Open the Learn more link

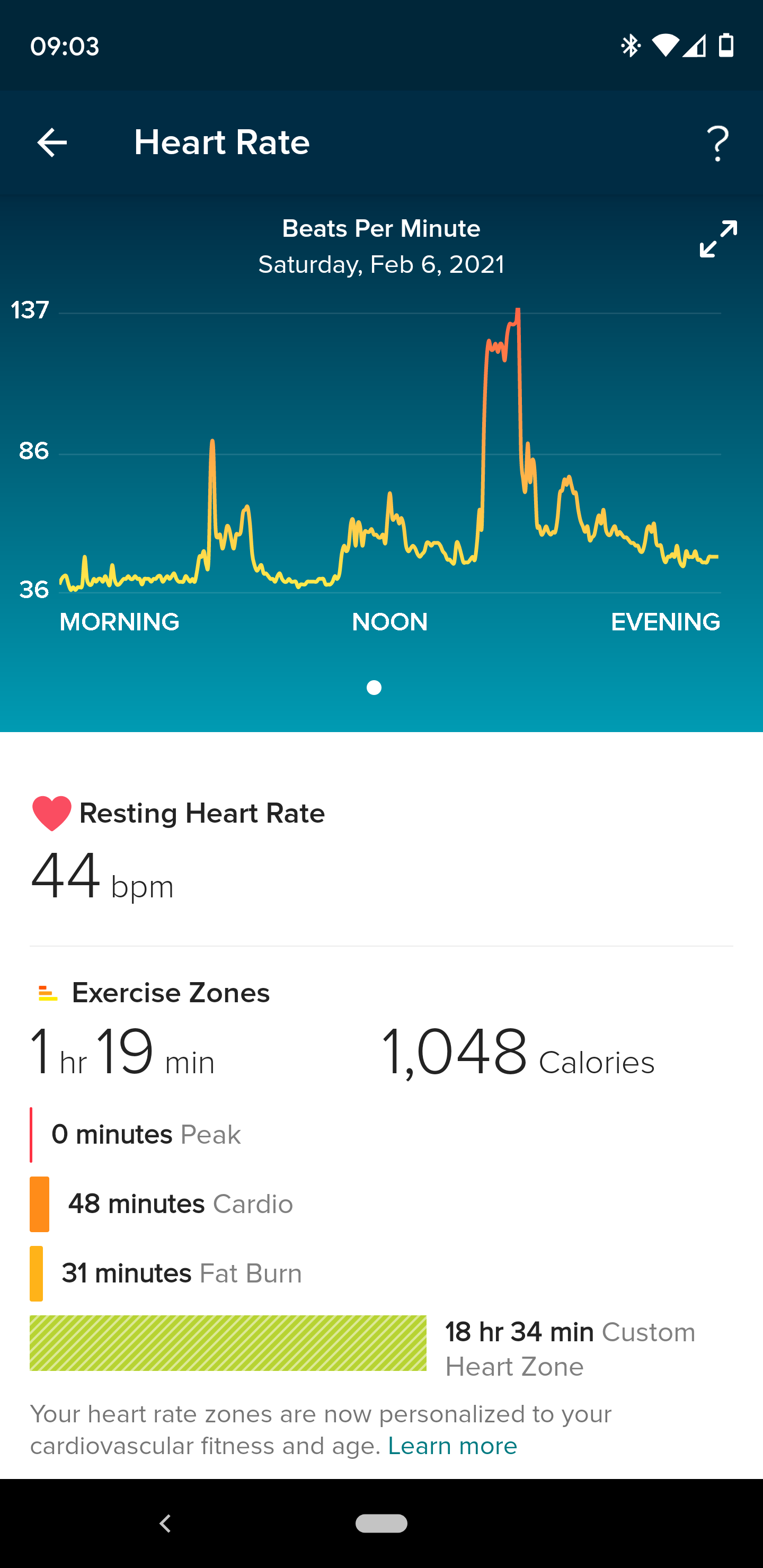(452, 1446)
